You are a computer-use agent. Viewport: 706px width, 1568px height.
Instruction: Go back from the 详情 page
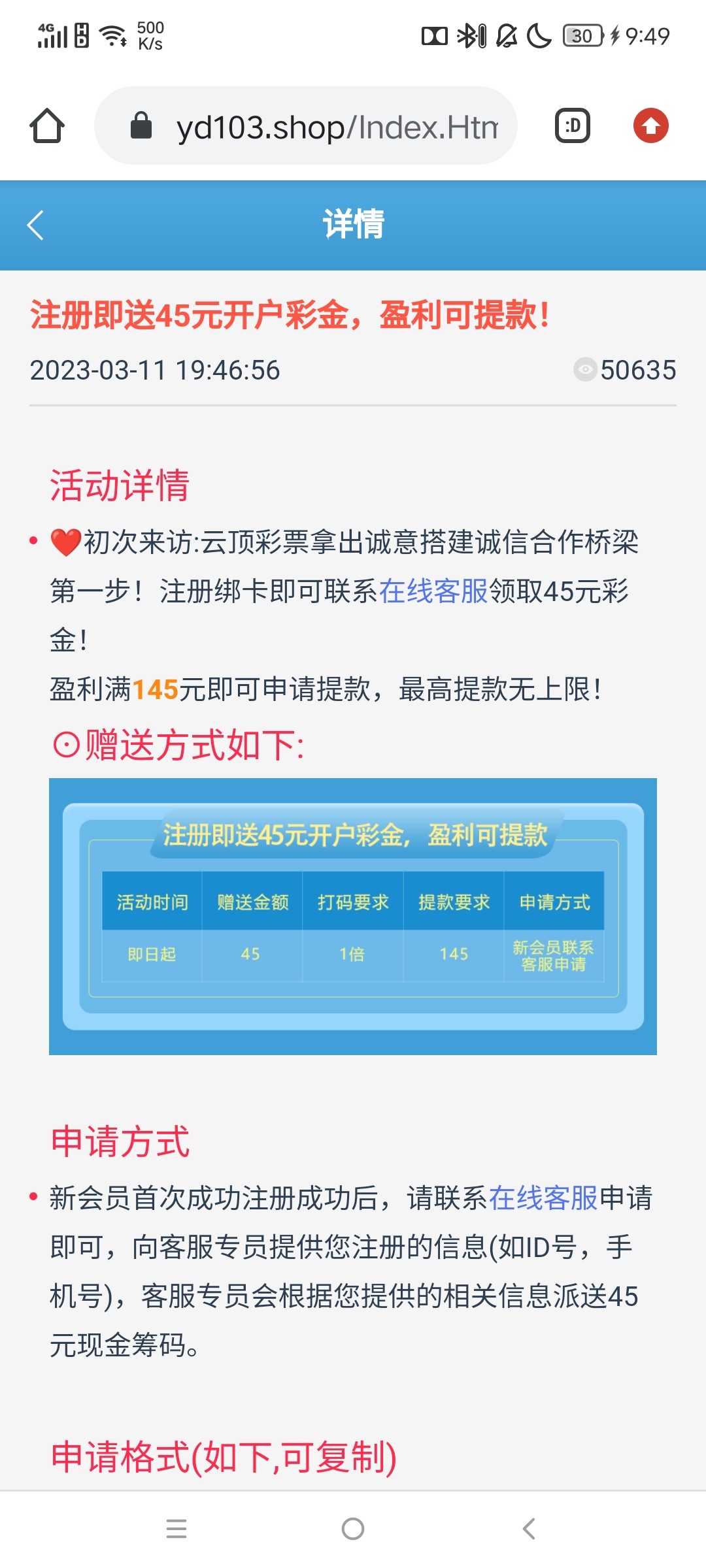pos(36,225)
